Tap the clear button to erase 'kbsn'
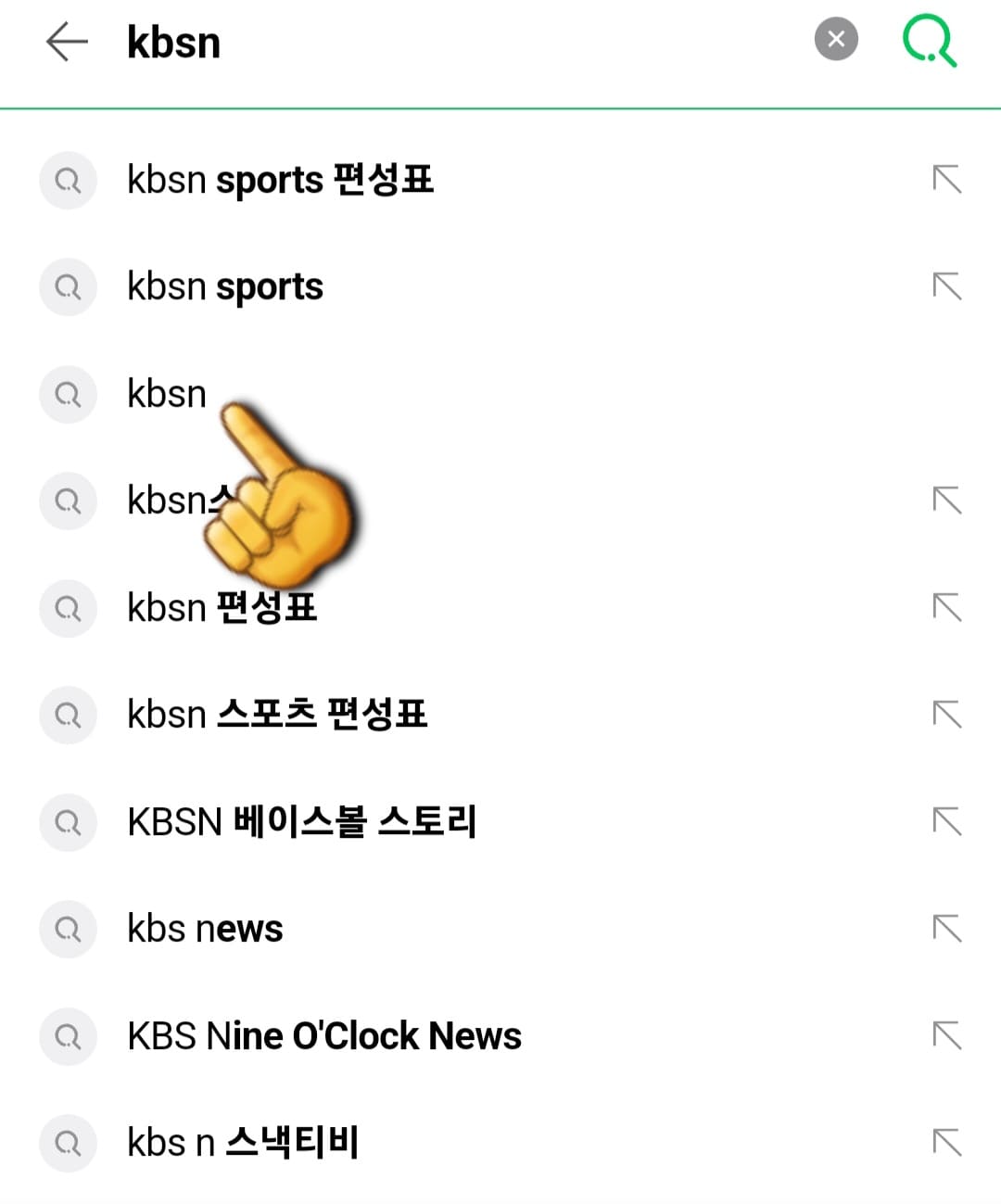The image size is (1001, 1204). point(836,39)
